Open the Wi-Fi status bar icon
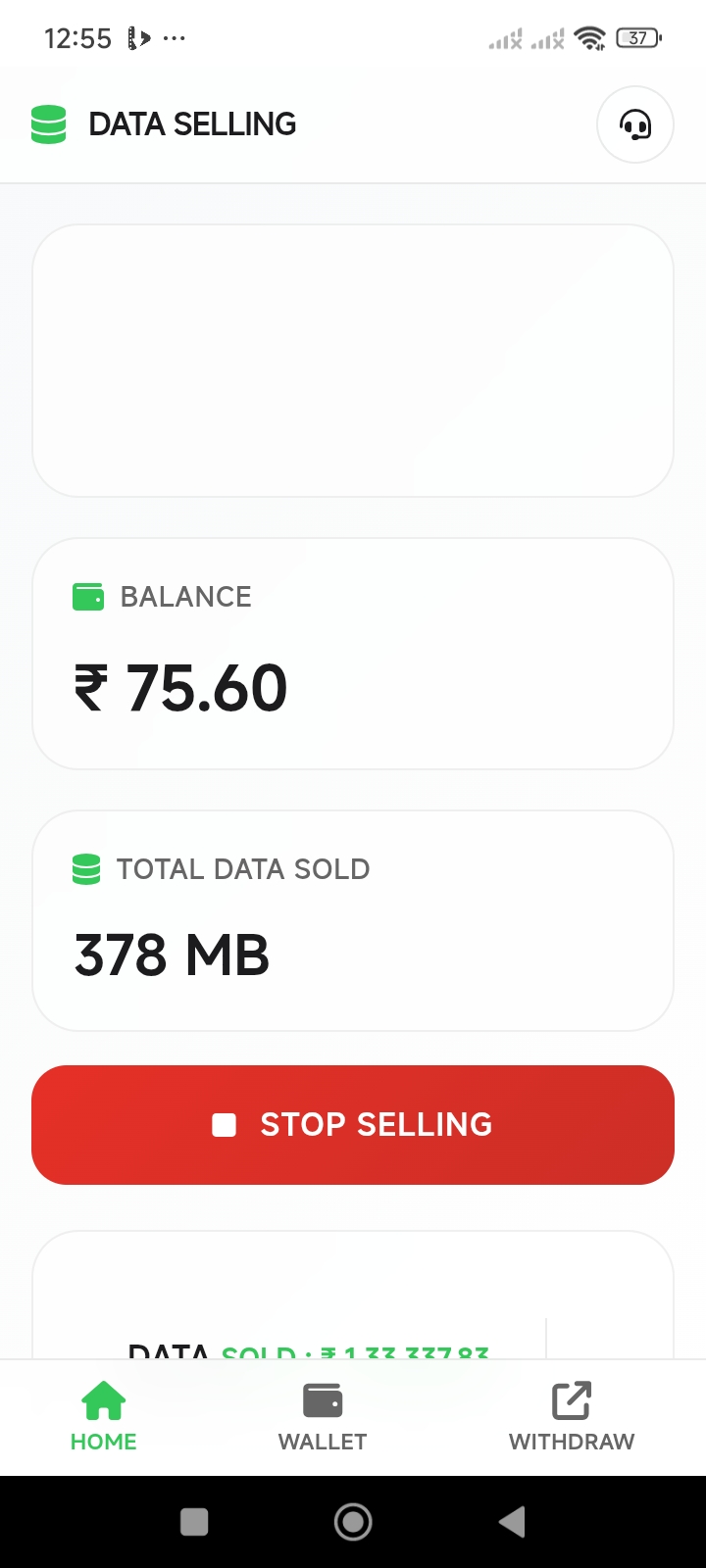 [588, 38]
